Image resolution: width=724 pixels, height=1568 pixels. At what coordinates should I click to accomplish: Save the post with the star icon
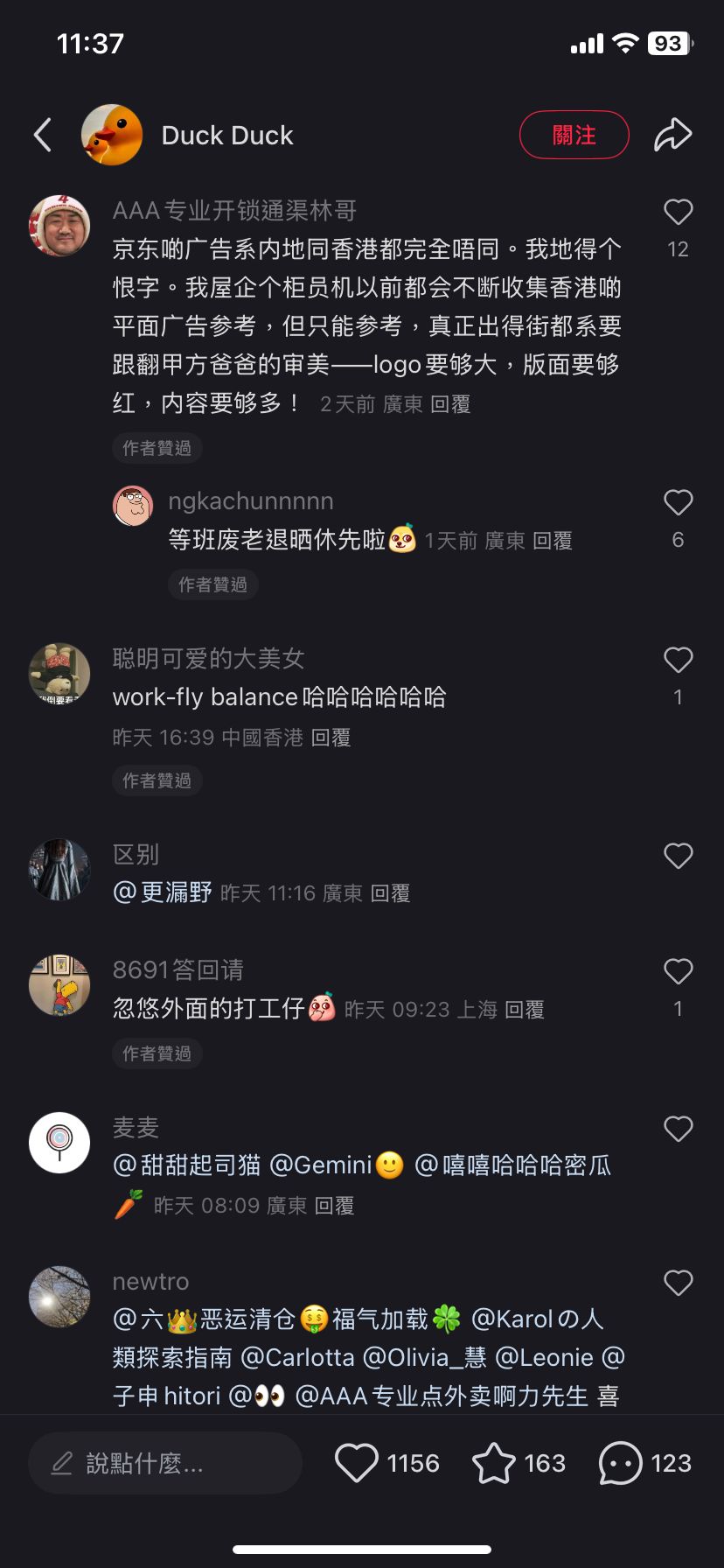coord(493,1463)
